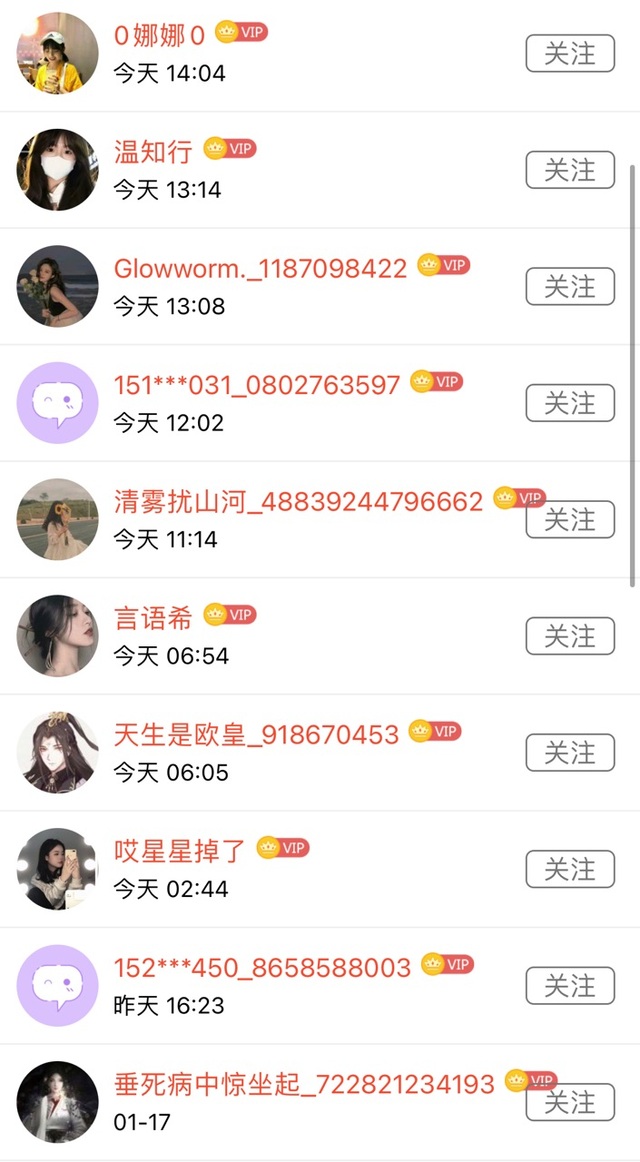640x1162 pixels.
Task: Open the username 152***450_8658588003
Action: (262, 968)
